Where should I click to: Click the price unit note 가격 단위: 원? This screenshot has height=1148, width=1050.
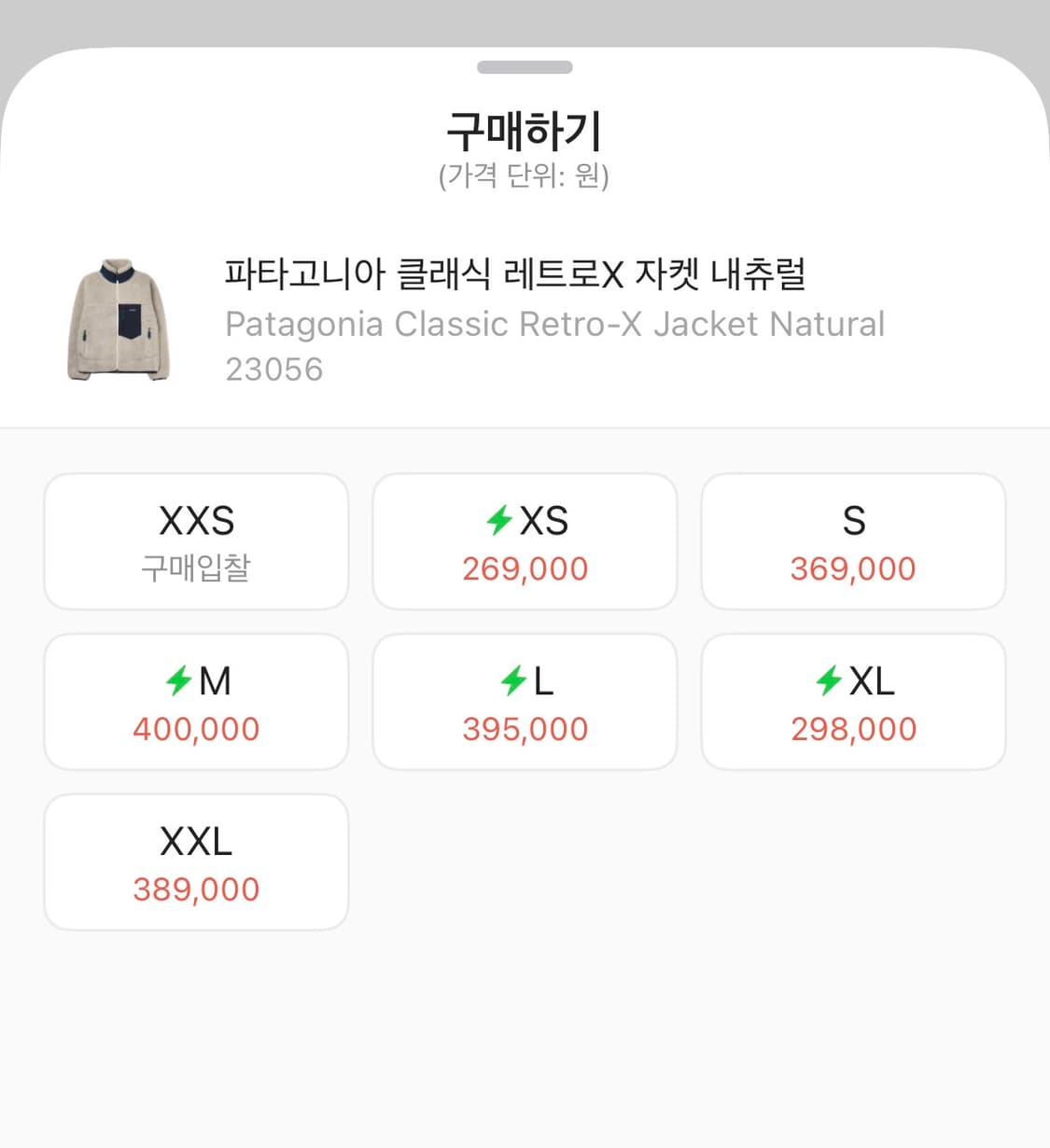tap(525, 175)
